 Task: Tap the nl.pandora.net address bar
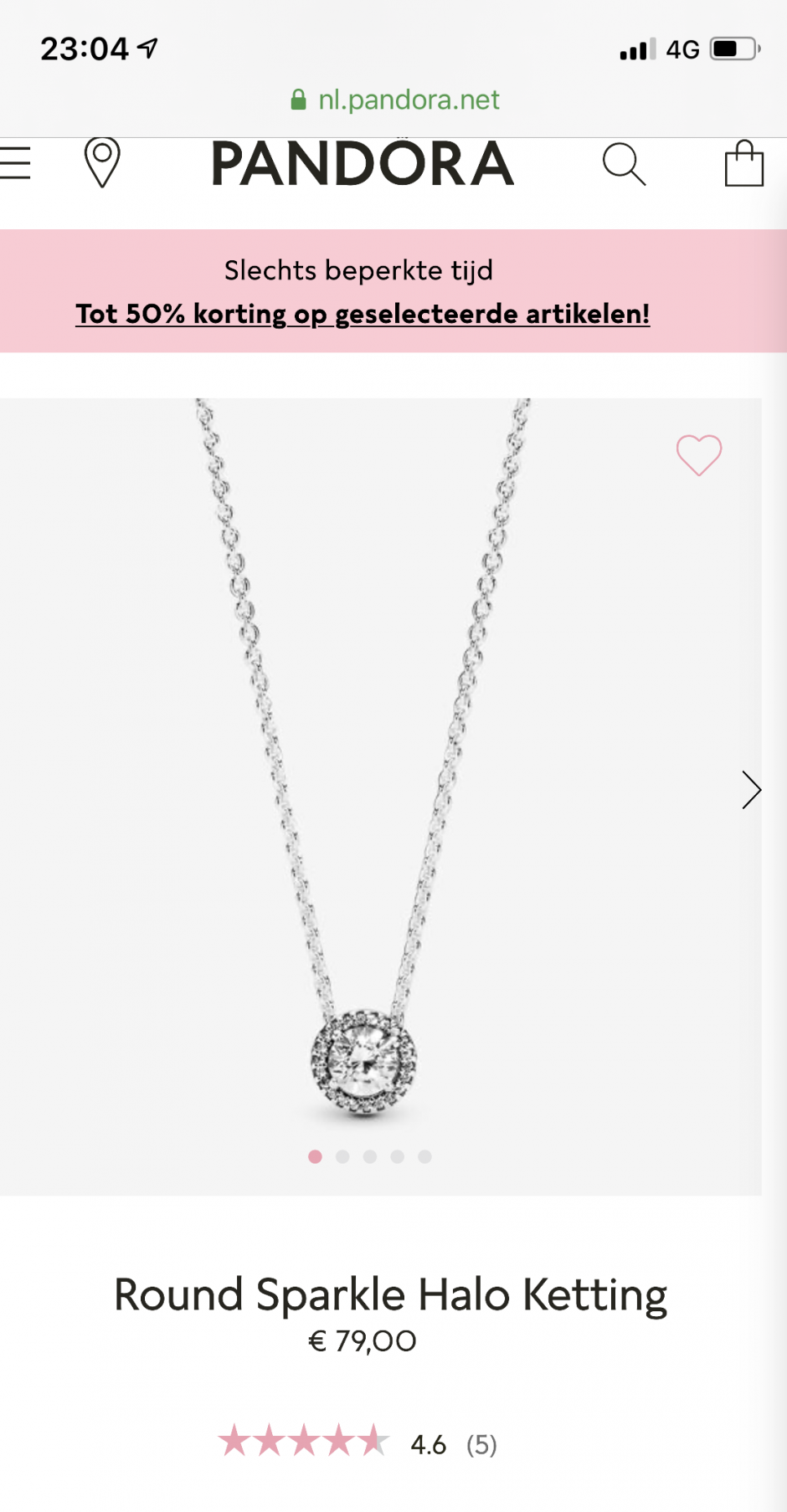pyautogui.click(x=394, y=100)
